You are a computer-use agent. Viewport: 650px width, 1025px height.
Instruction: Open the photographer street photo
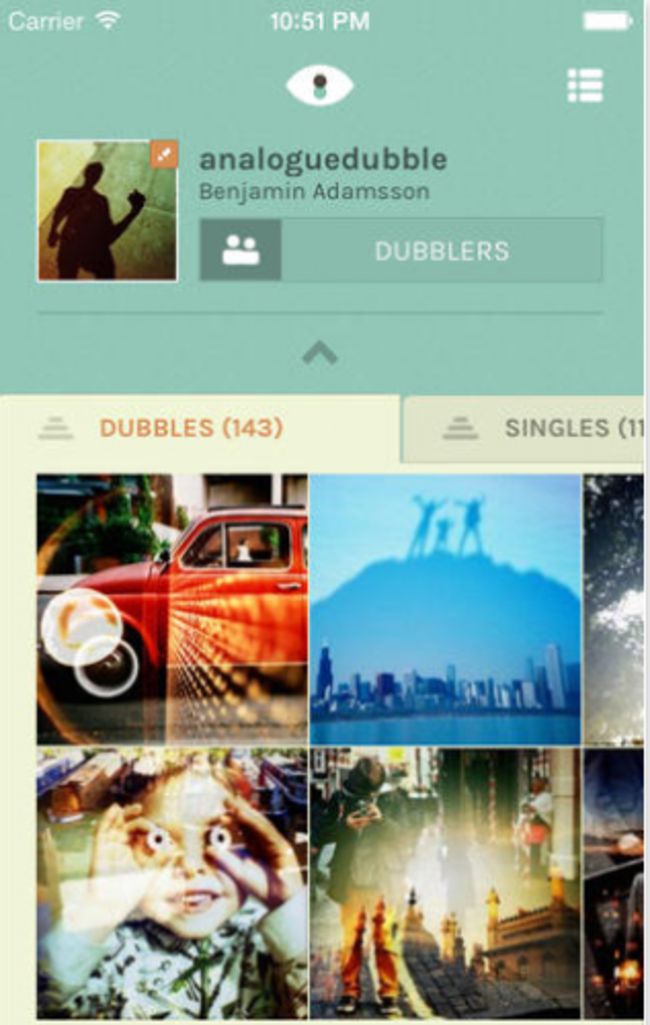(x=445, y=883)
